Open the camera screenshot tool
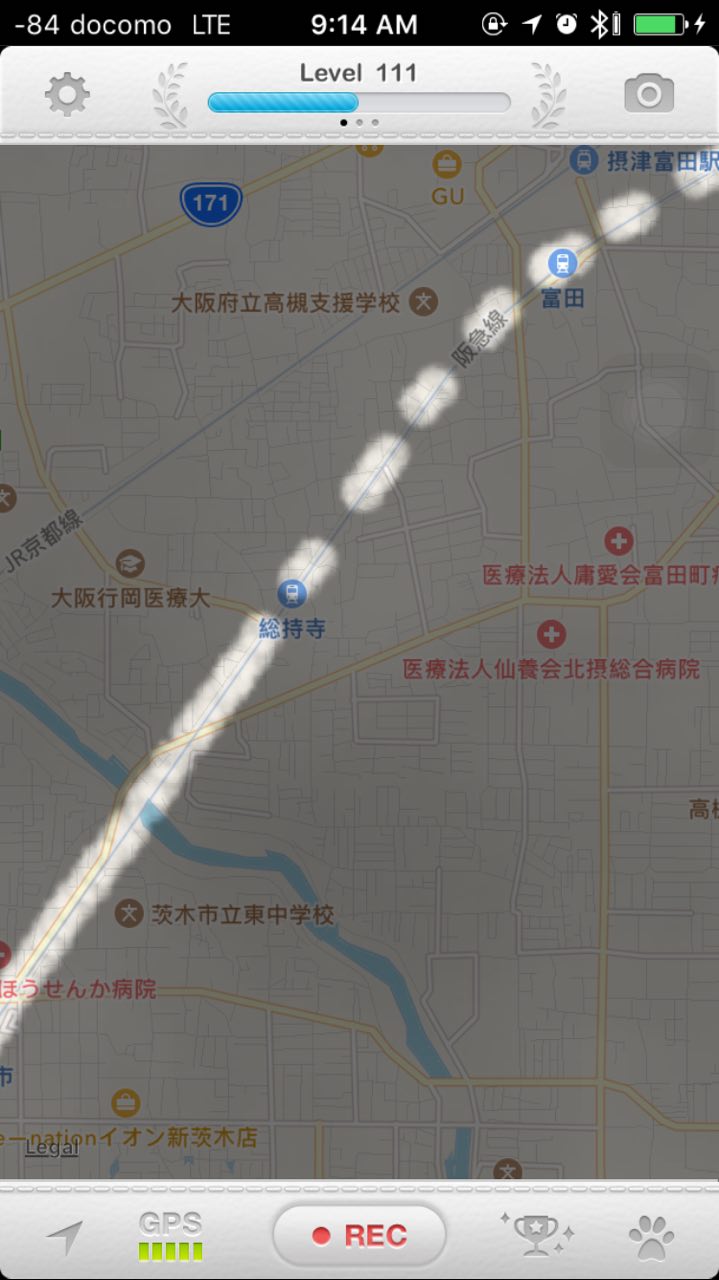This screenshot has height=1280, width=719. pyautogui.click(x=649, y=95)
